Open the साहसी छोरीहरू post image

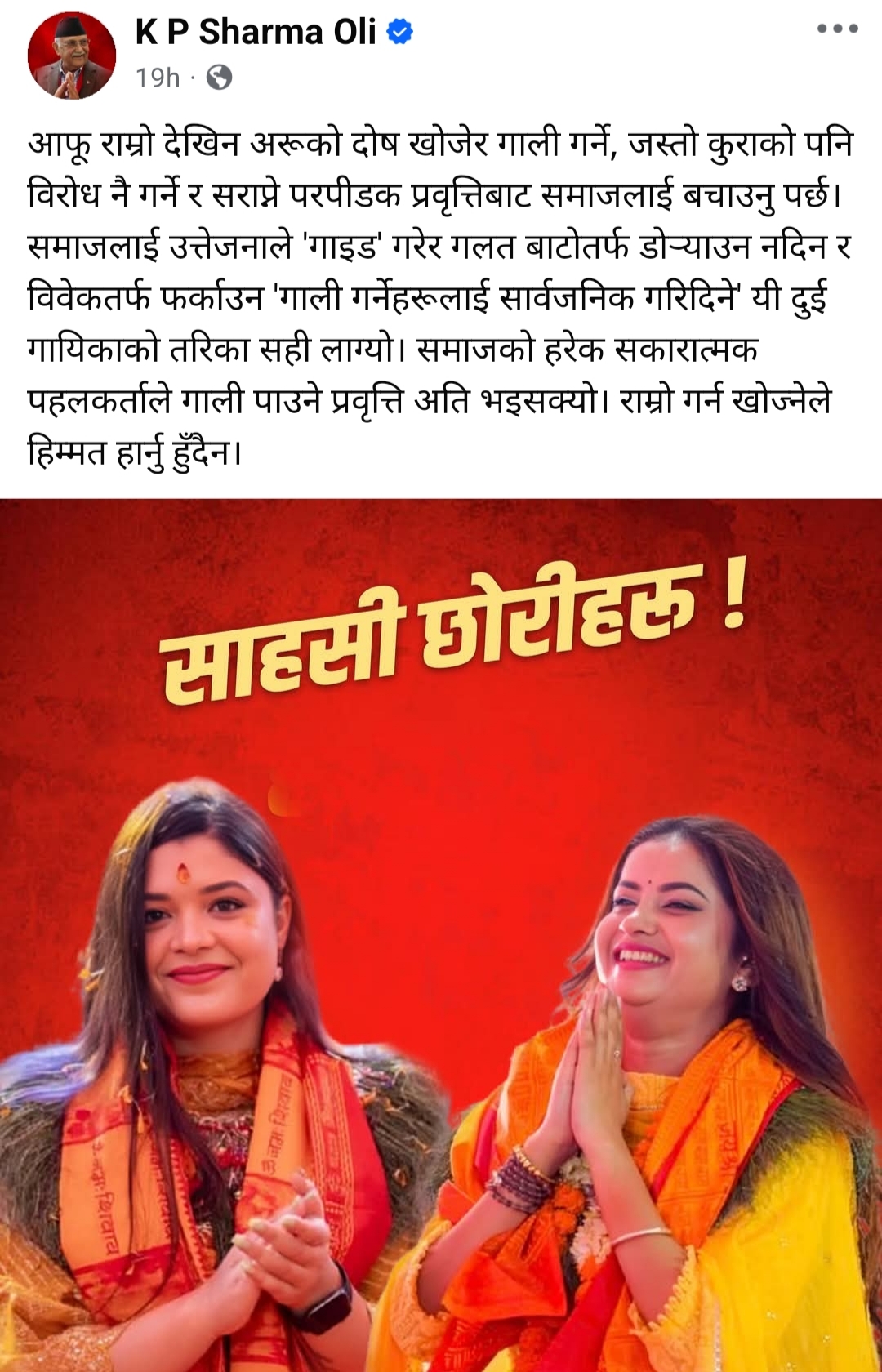coord(441,931)
